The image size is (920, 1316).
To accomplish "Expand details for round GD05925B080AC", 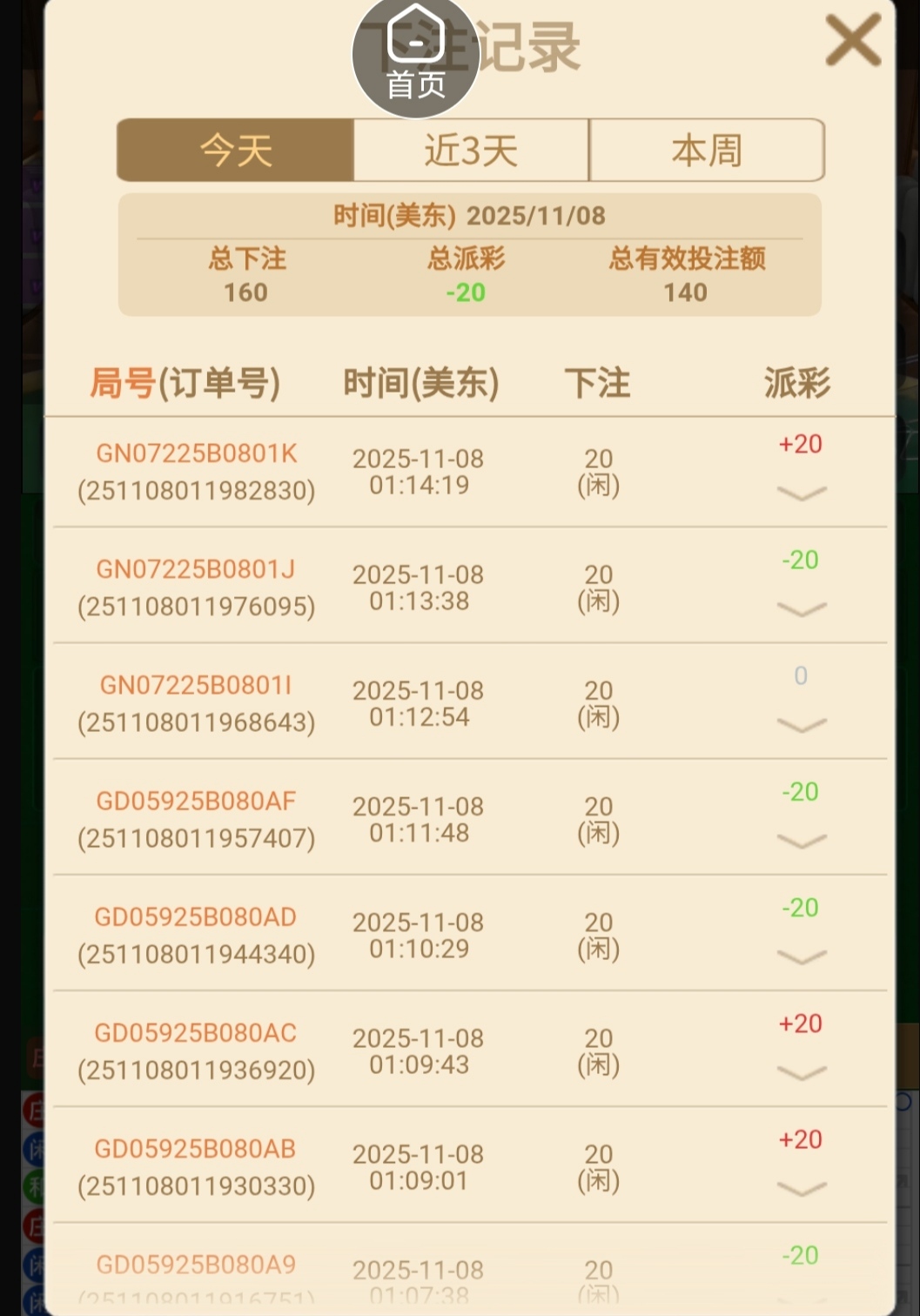I will tap(801, 1072).
